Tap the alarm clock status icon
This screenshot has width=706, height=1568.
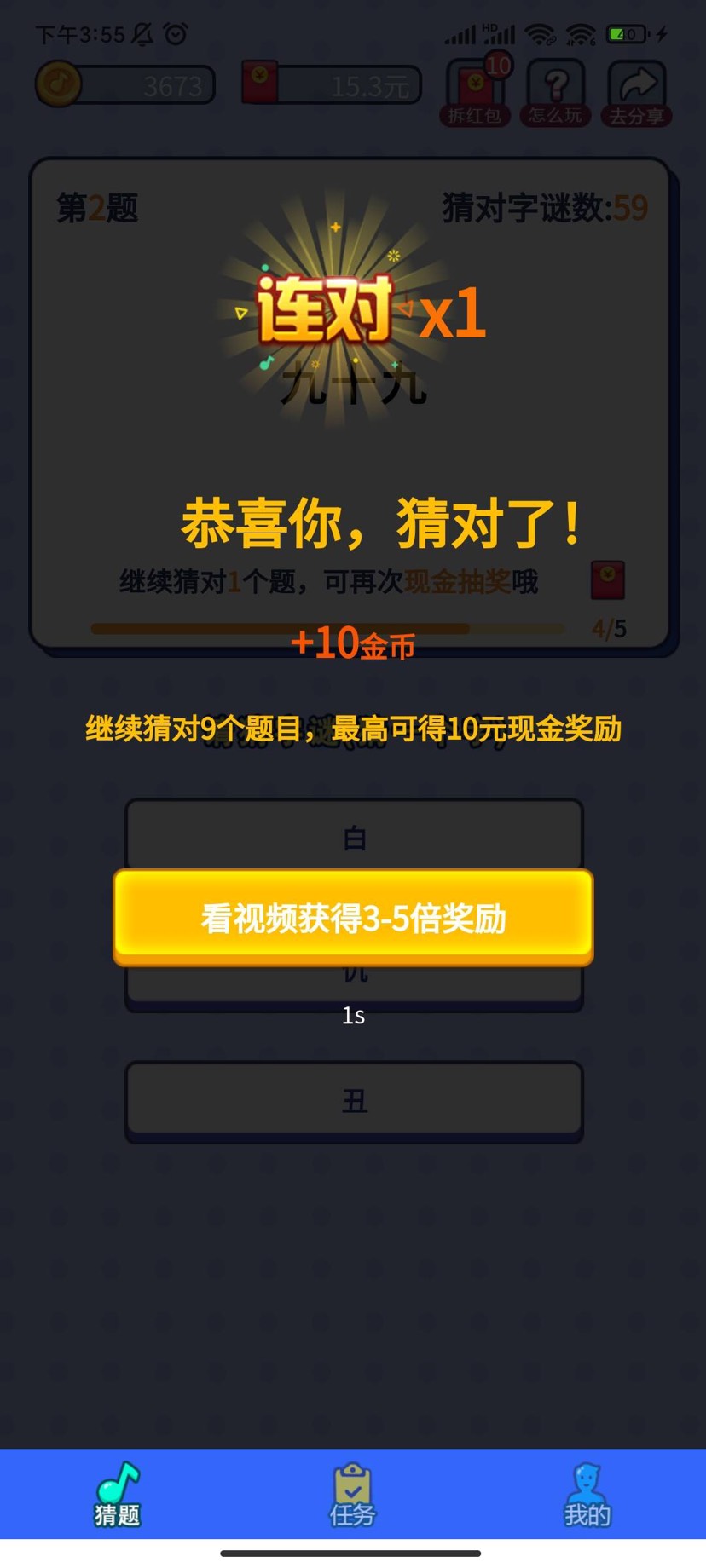(x=176, y=34)
